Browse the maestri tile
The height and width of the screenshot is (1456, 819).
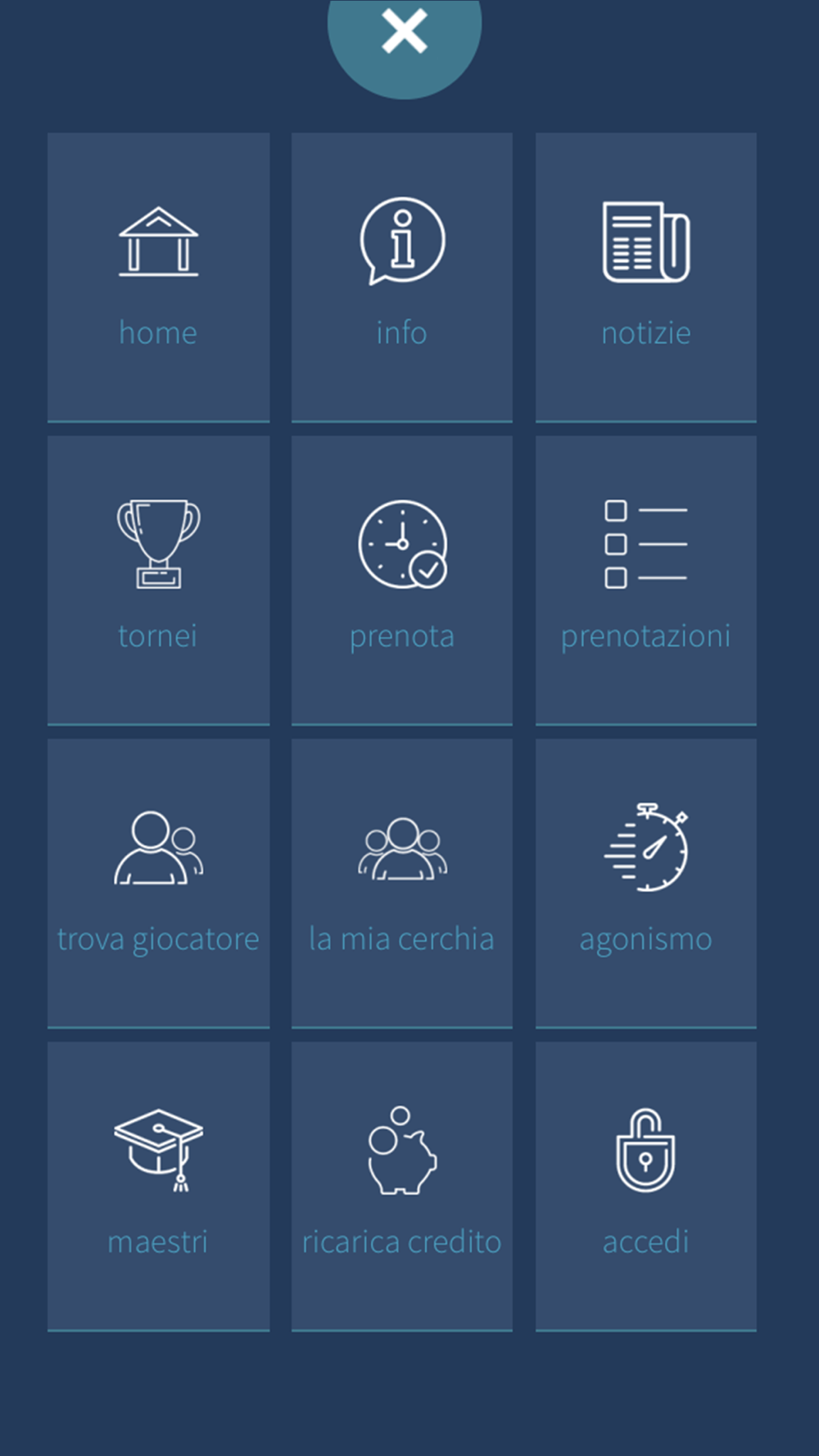pyautogui.click(x=158, y=1187)
